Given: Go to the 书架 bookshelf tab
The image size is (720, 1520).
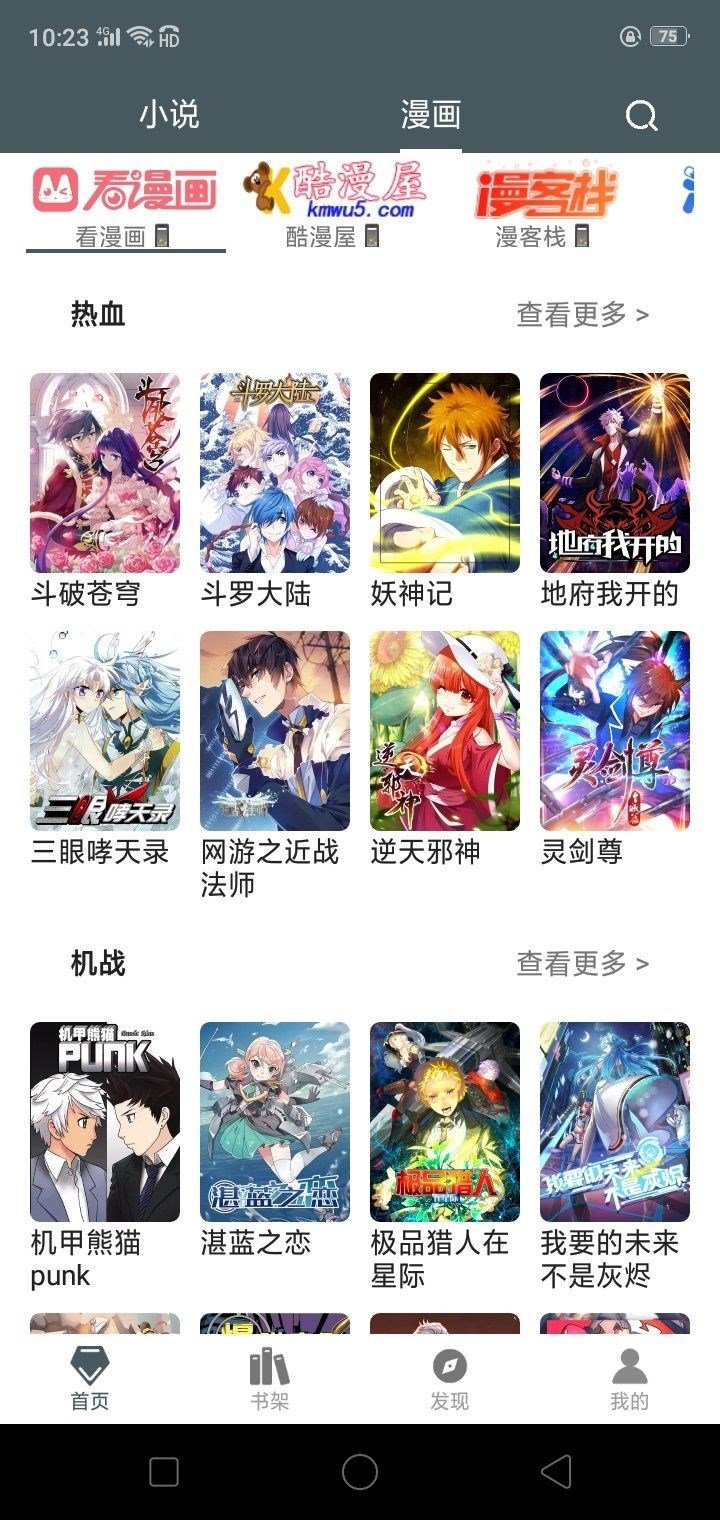Looking at the screenshot, I should point(269,1379).
